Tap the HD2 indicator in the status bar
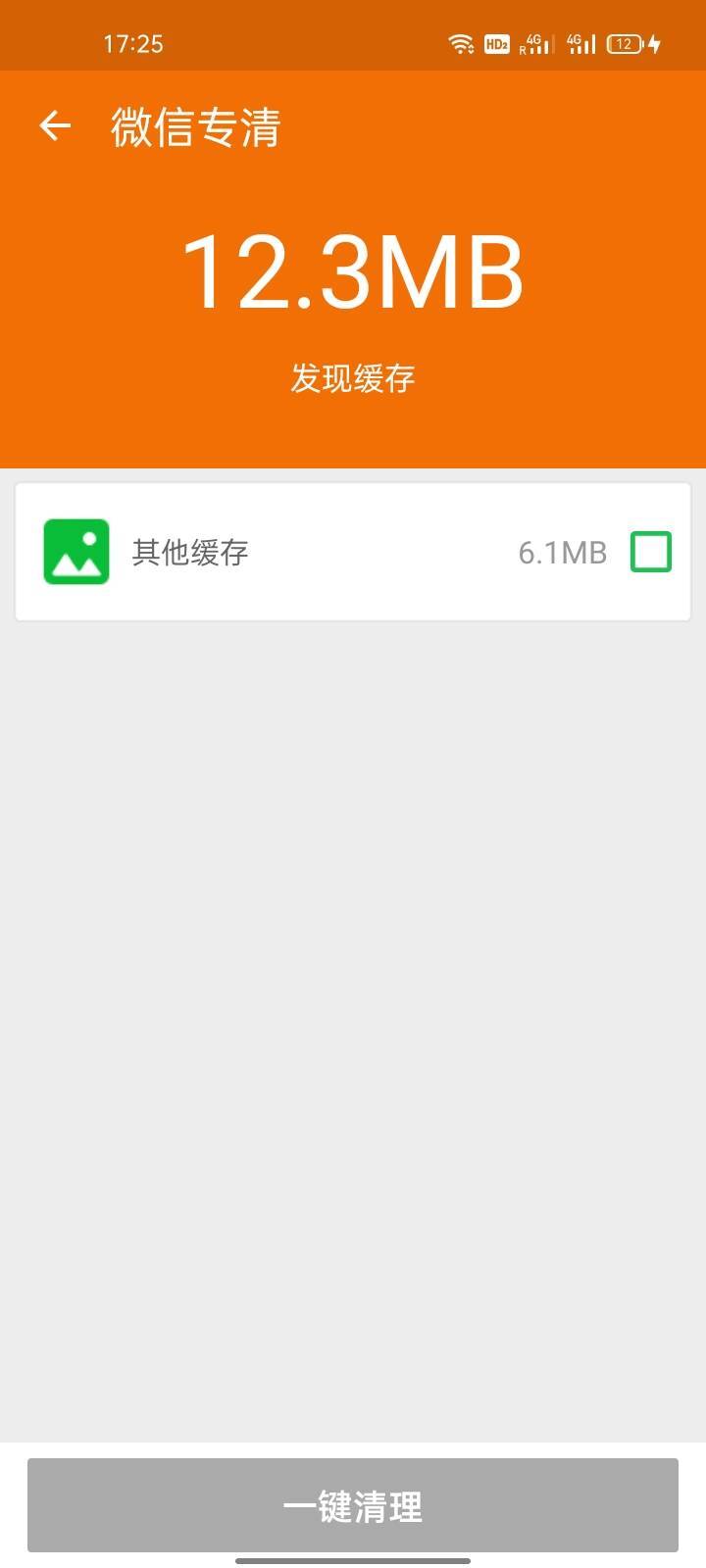 (x=495, y=42)
